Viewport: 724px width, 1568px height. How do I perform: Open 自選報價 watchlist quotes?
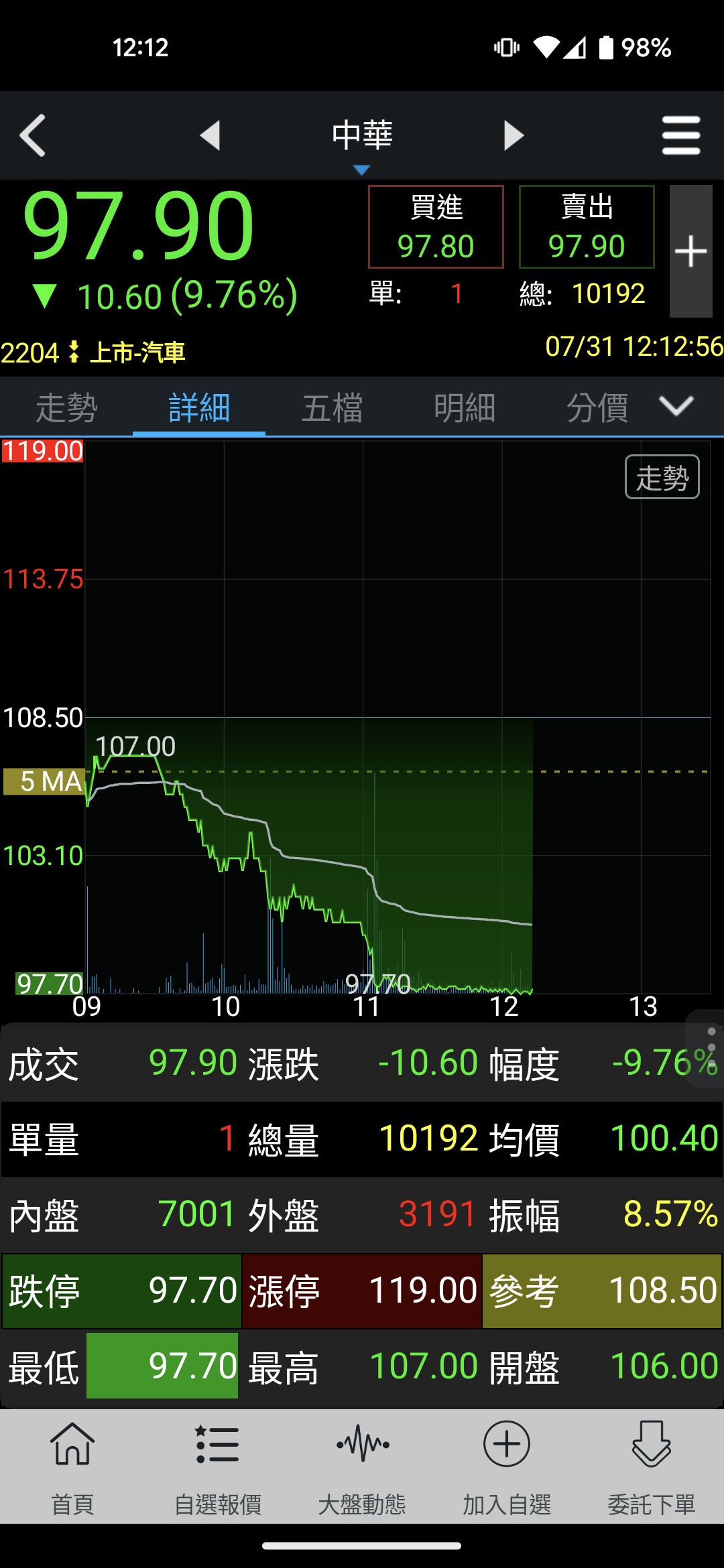point(217,1467)
